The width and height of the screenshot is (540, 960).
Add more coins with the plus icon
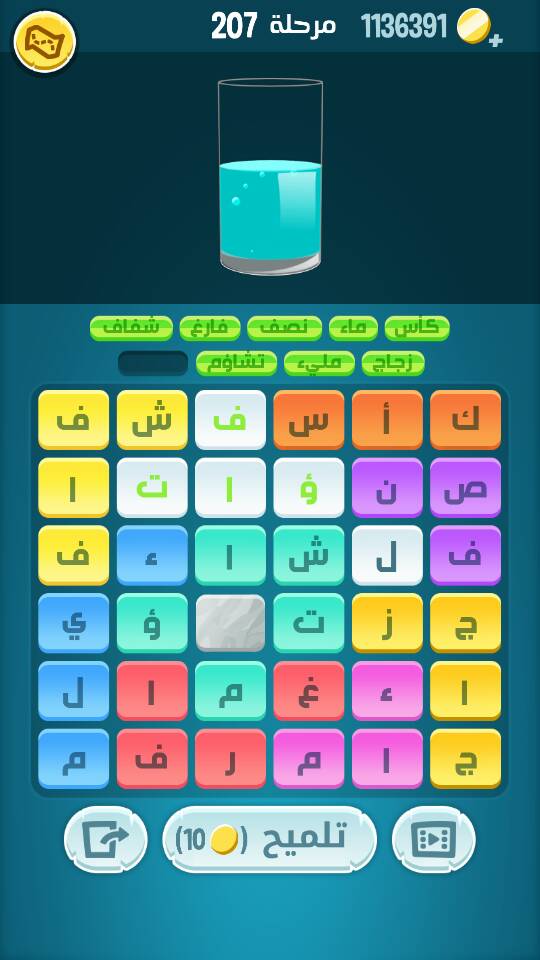pyautogui.click(x=495, y=41)
